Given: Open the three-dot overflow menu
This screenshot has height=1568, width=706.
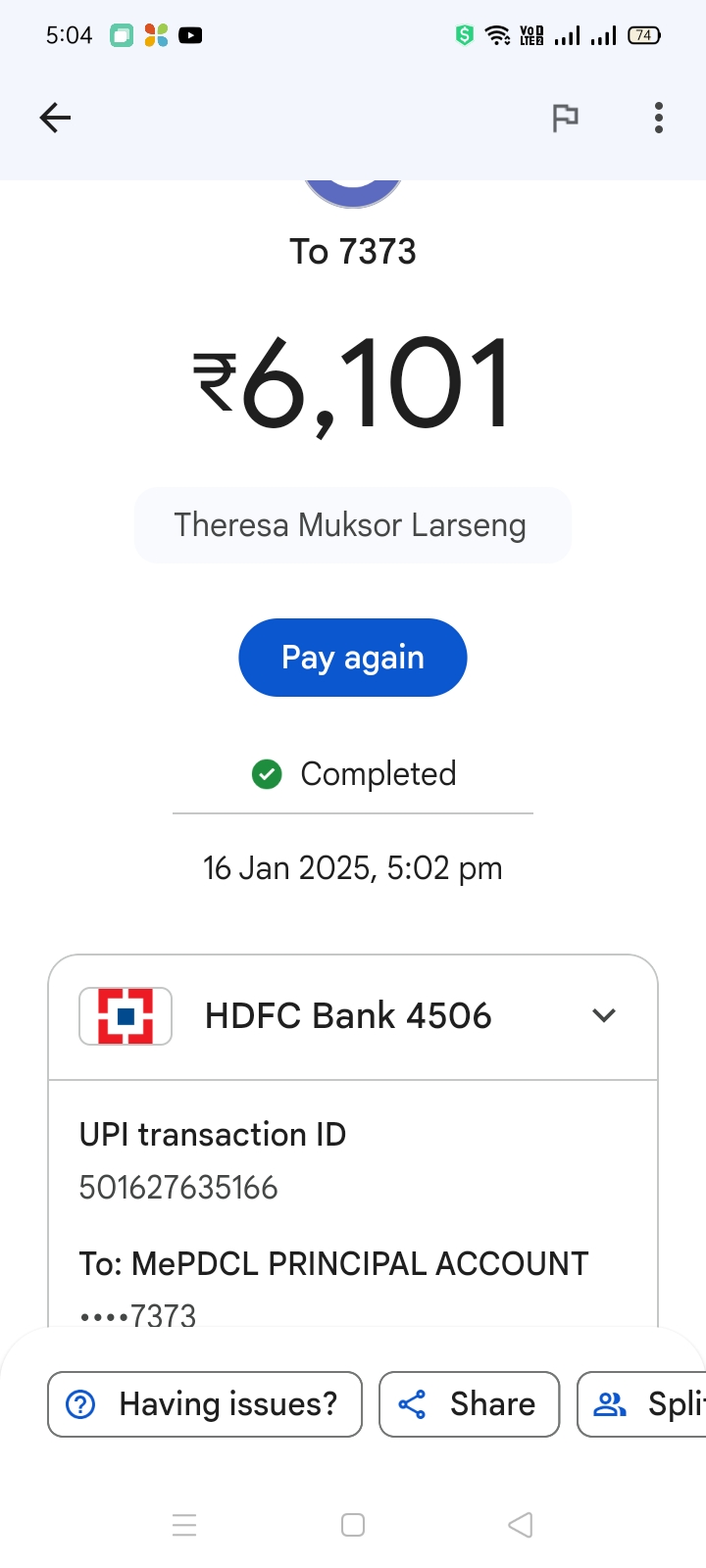Looking at the screenshot, I should pyautogui.click(x=659, y=118).
